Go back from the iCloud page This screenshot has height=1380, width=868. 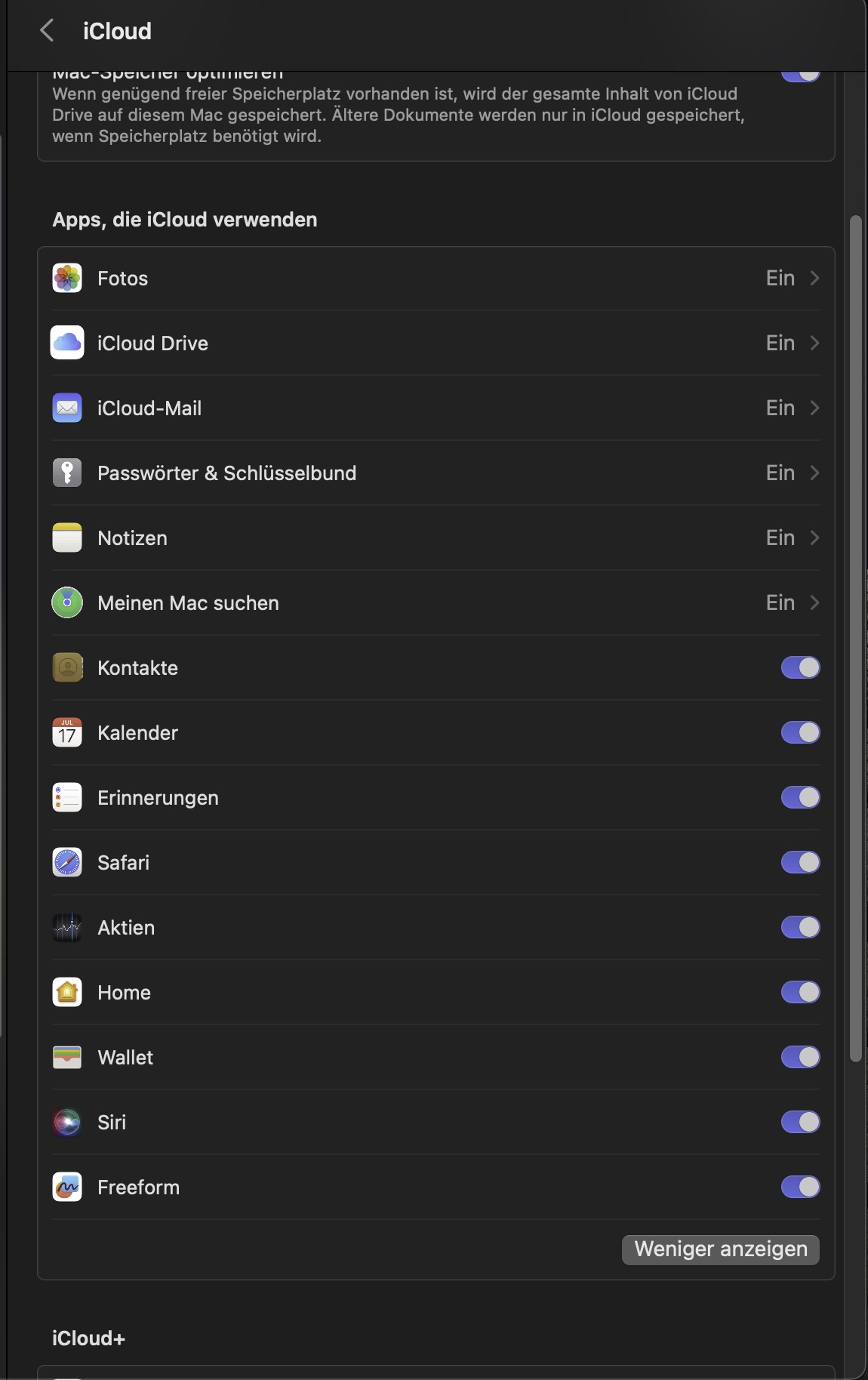pos(47,31)
